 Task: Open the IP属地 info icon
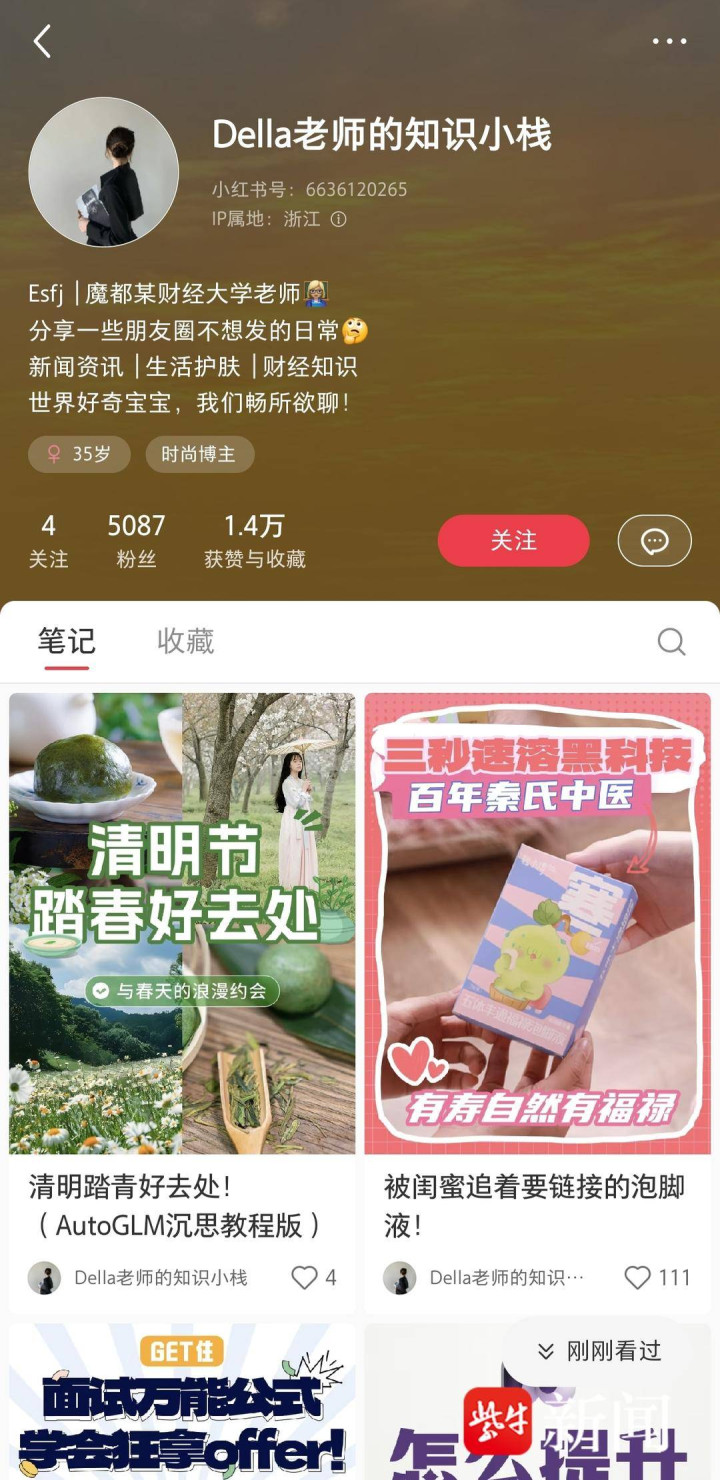point(338,219)
